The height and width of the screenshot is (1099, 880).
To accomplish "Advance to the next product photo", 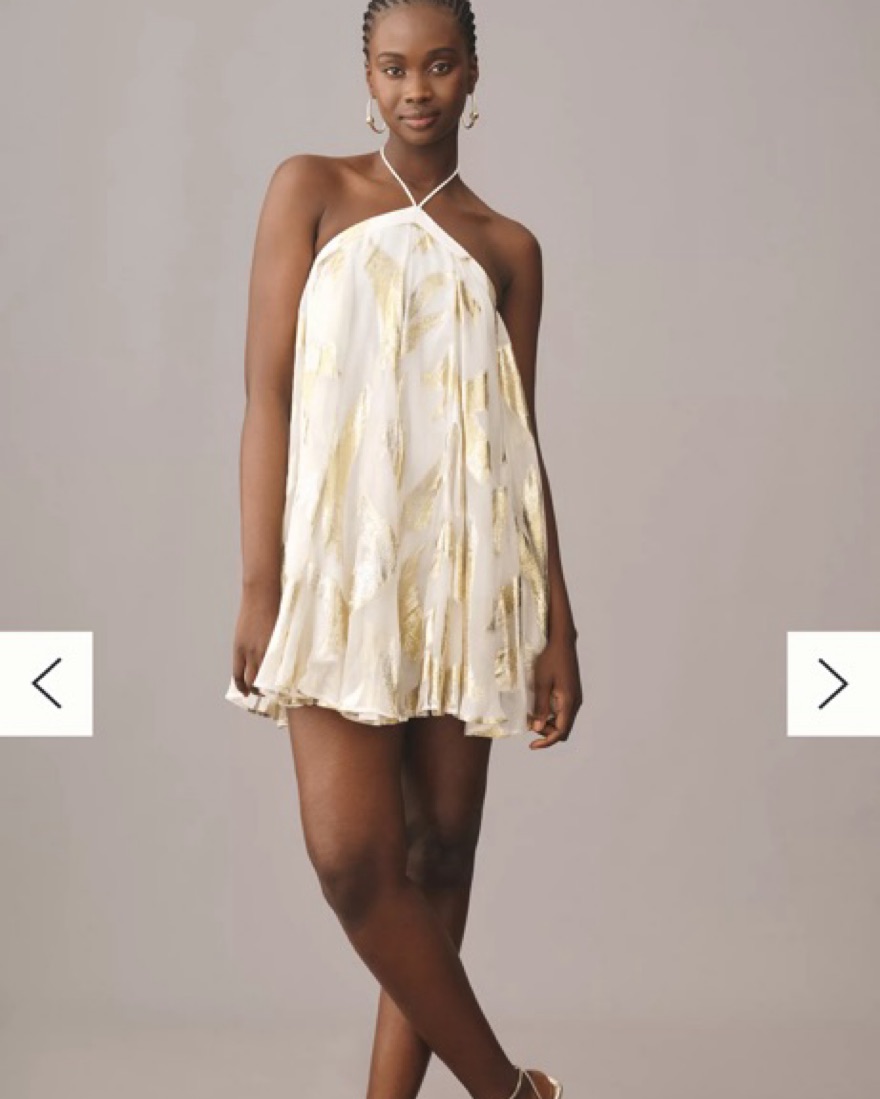I will click(x=833, y=684).
